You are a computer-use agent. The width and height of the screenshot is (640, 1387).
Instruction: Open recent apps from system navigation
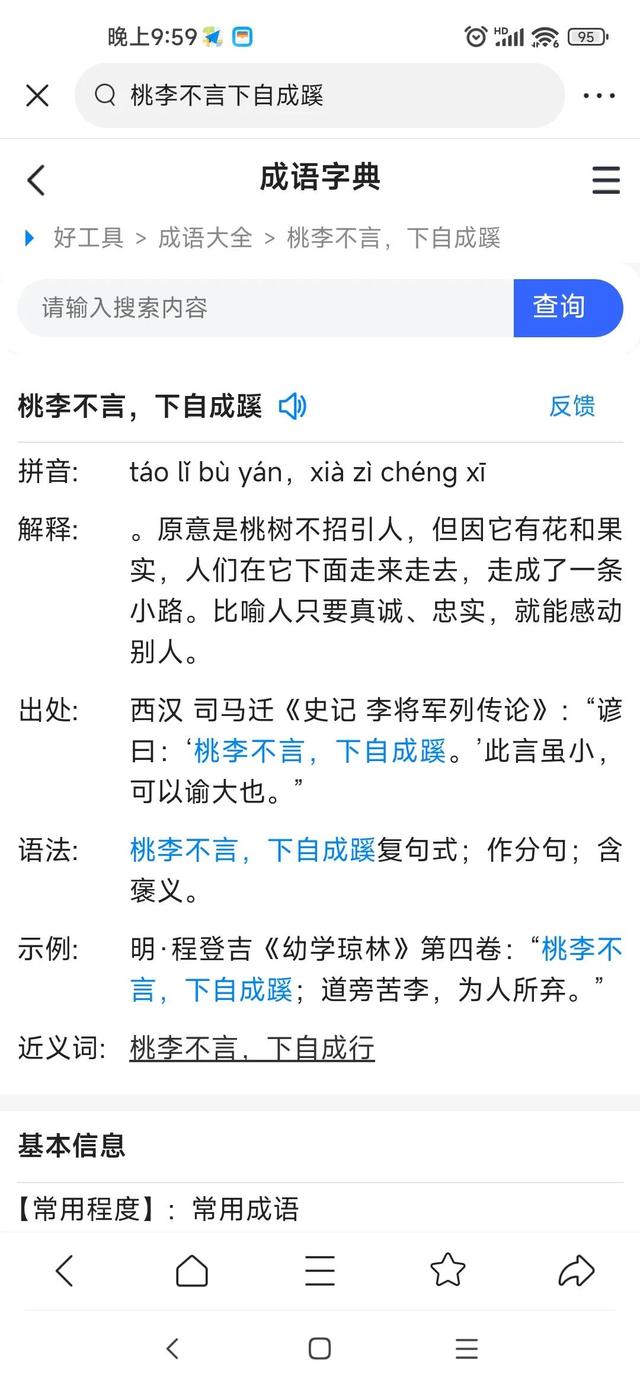pos(467,1348)
